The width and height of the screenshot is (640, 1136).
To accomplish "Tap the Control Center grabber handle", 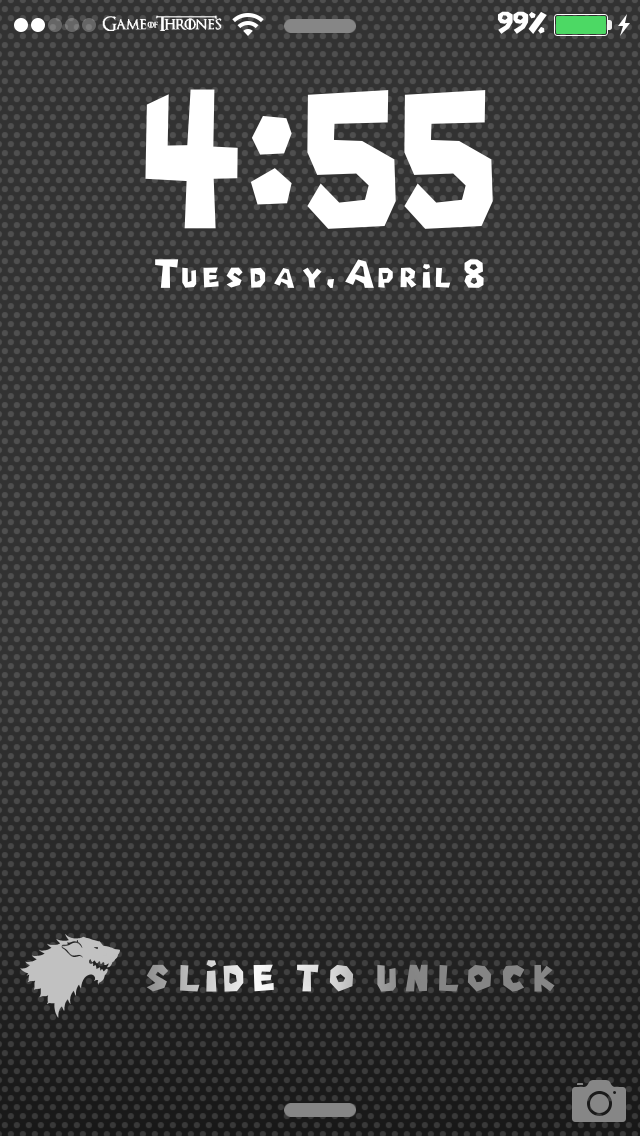I will point(320,1110).
